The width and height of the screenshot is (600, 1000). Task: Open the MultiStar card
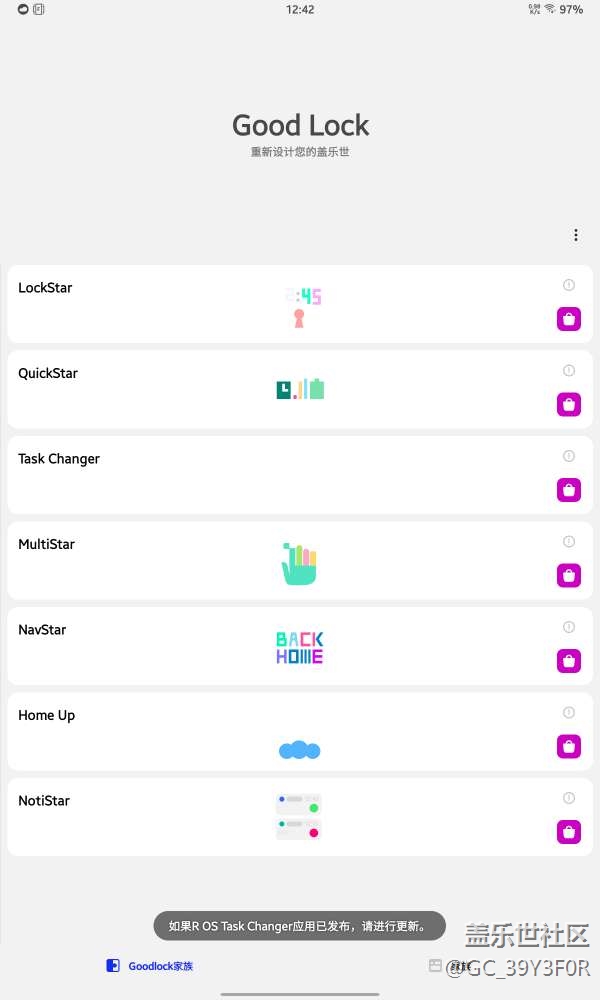pos(300,561)
